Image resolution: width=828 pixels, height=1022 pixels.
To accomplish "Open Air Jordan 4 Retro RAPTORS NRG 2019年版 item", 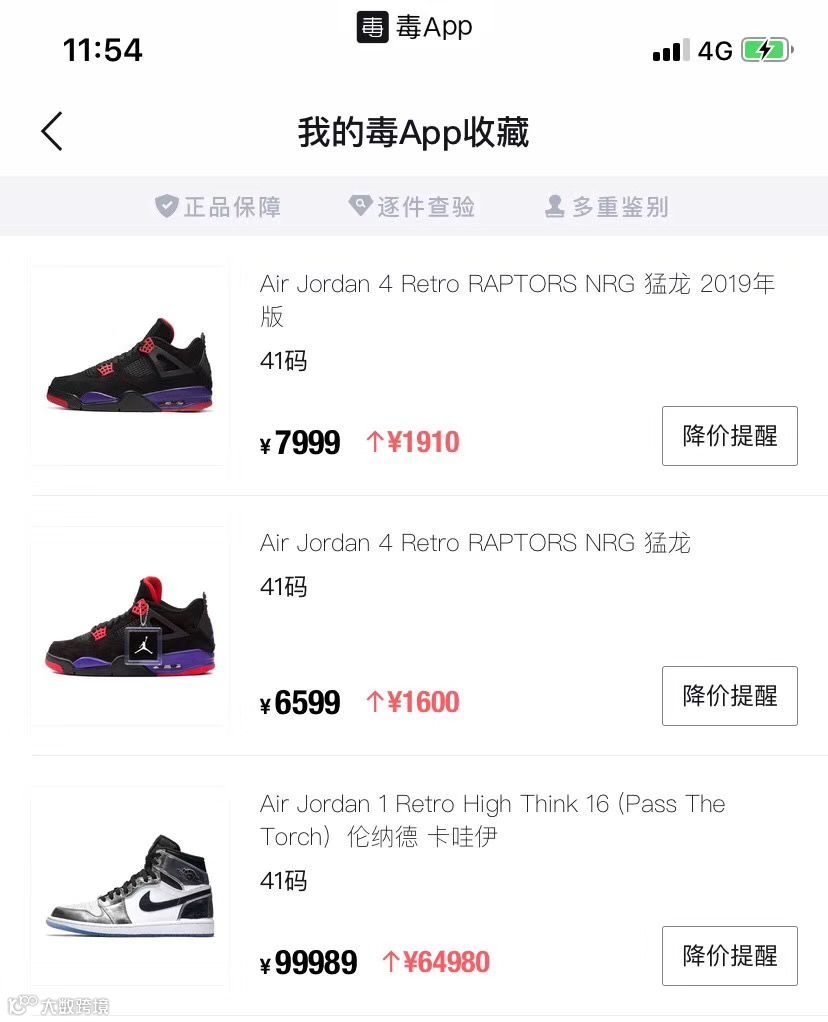I will click(x=517, y=299).
